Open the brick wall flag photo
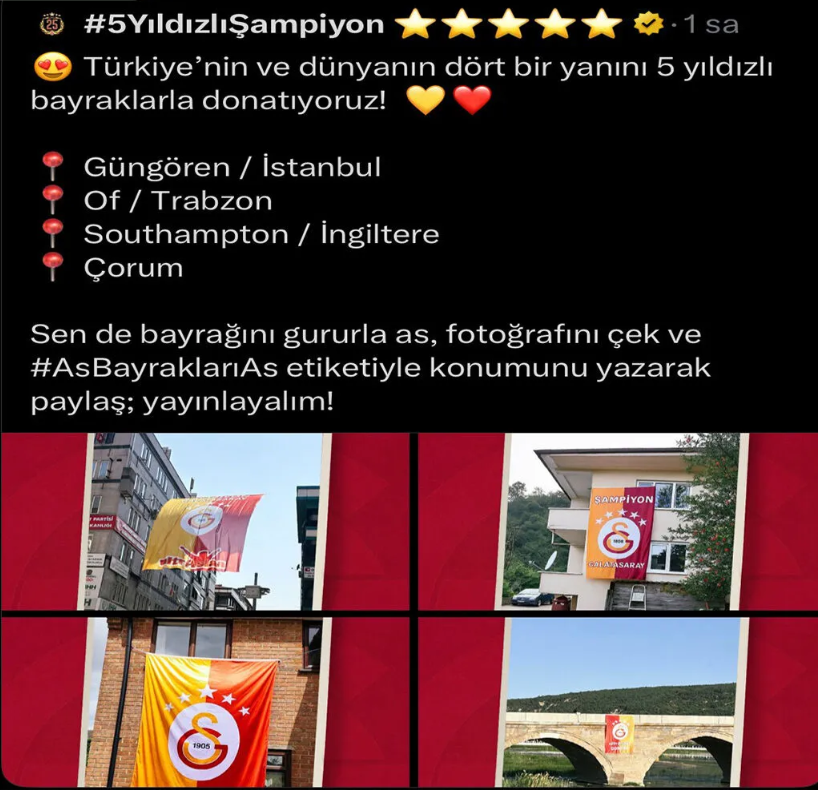Screen dimensions: 818x790 (x=205, y=703)
